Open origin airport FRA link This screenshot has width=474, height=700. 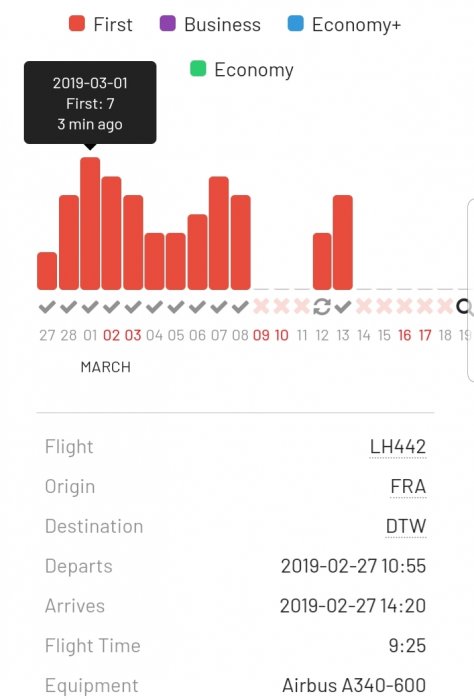click(x=408, y=486)
